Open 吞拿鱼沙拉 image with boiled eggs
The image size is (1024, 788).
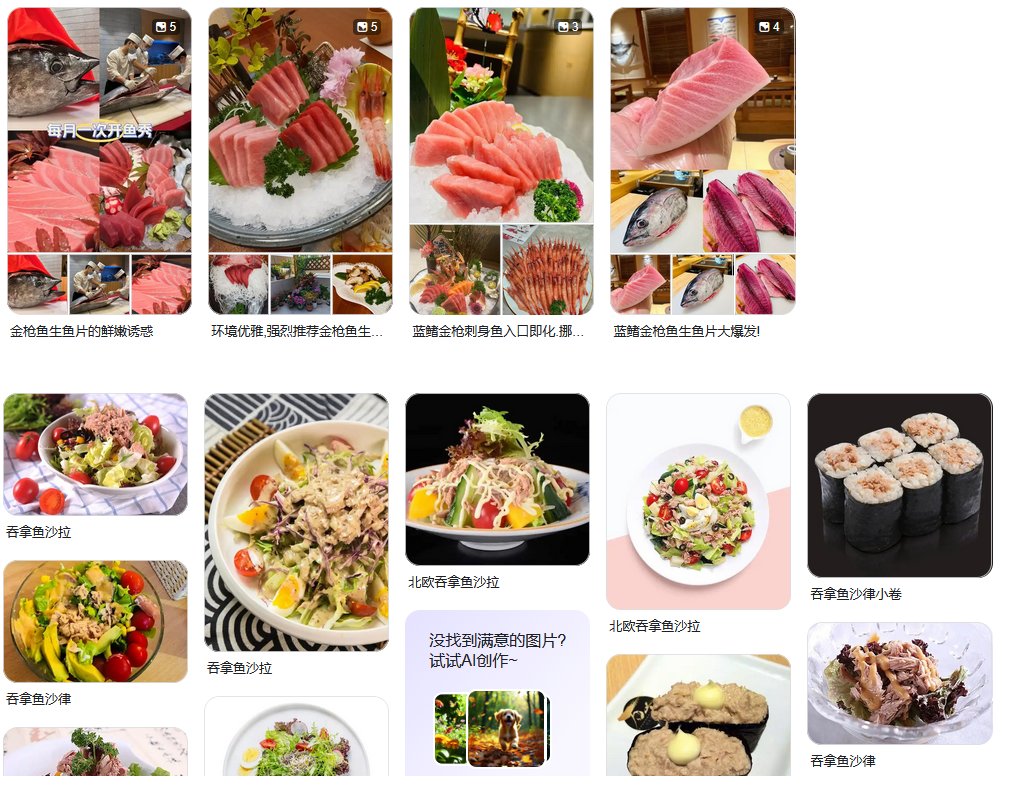[x=296, y=522]
